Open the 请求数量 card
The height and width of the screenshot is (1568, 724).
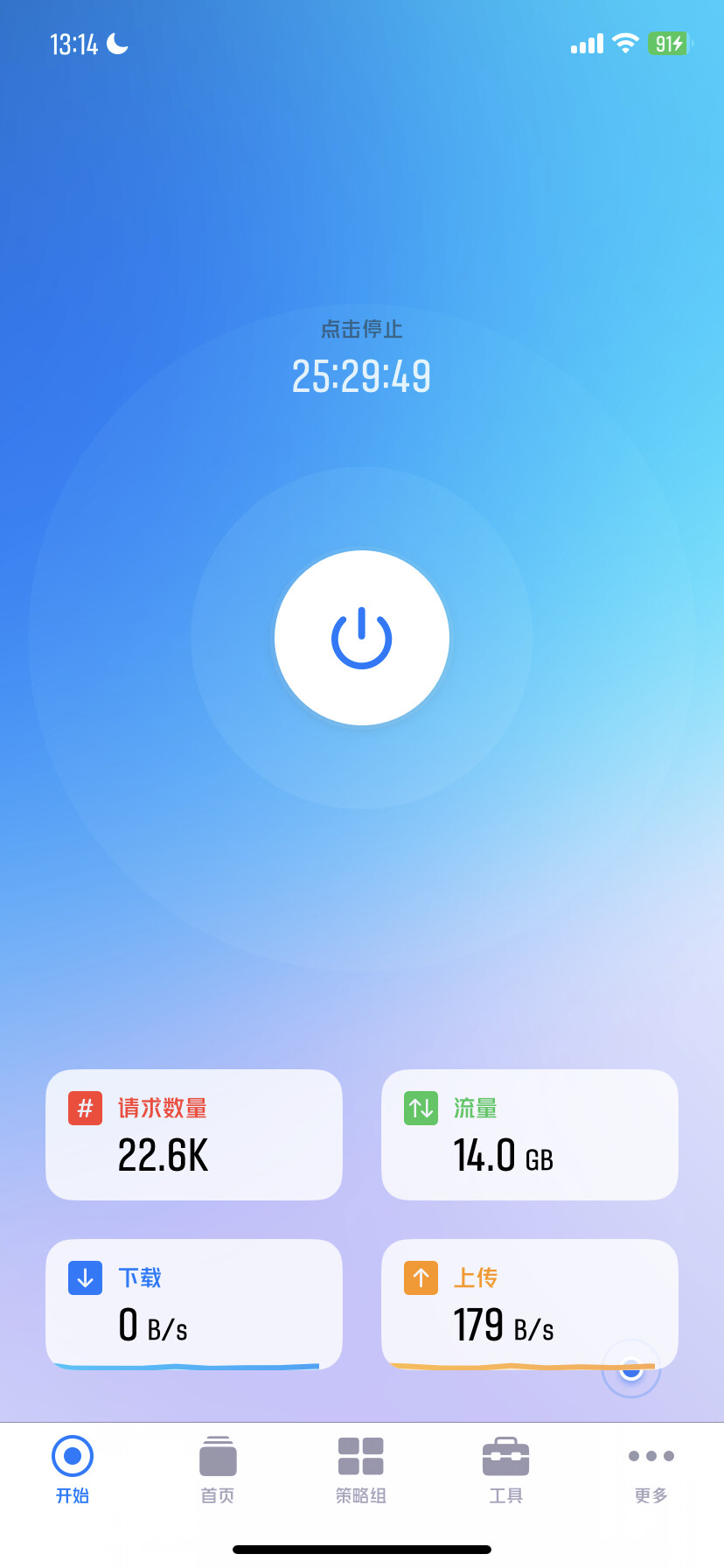point(194,1135)
